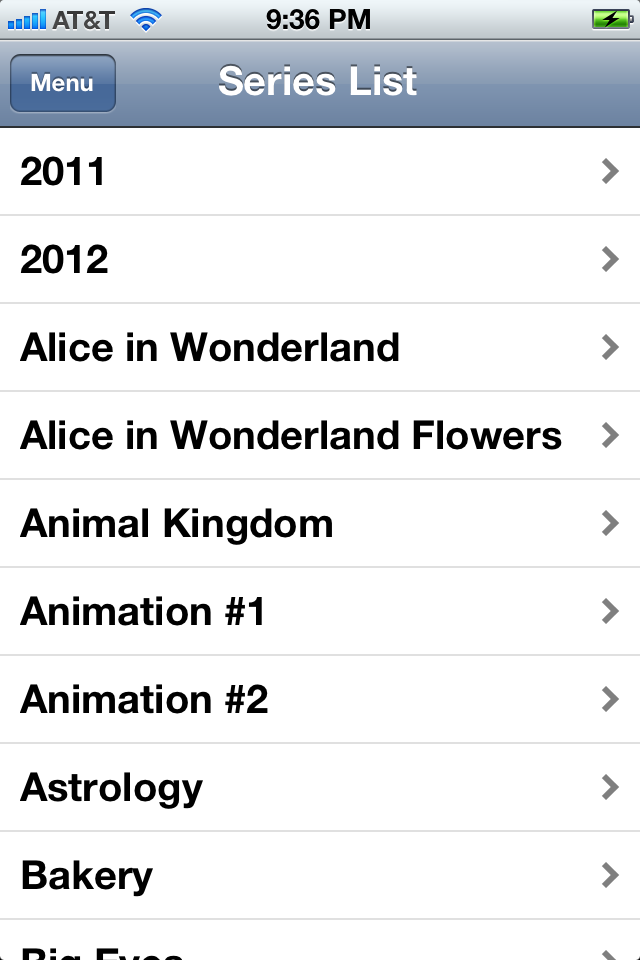Open the Animation #1 series

(x=320, y=612)
